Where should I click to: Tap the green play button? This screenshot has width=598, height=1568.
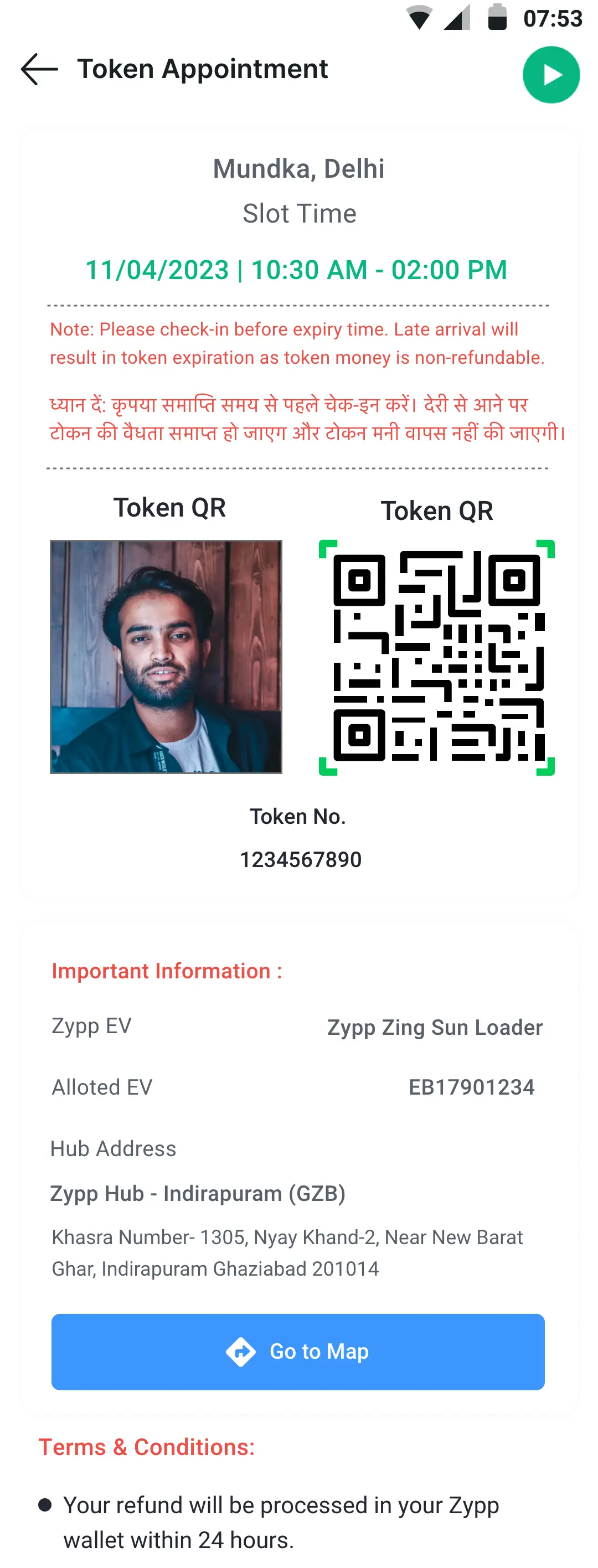[x=550, y=75]
